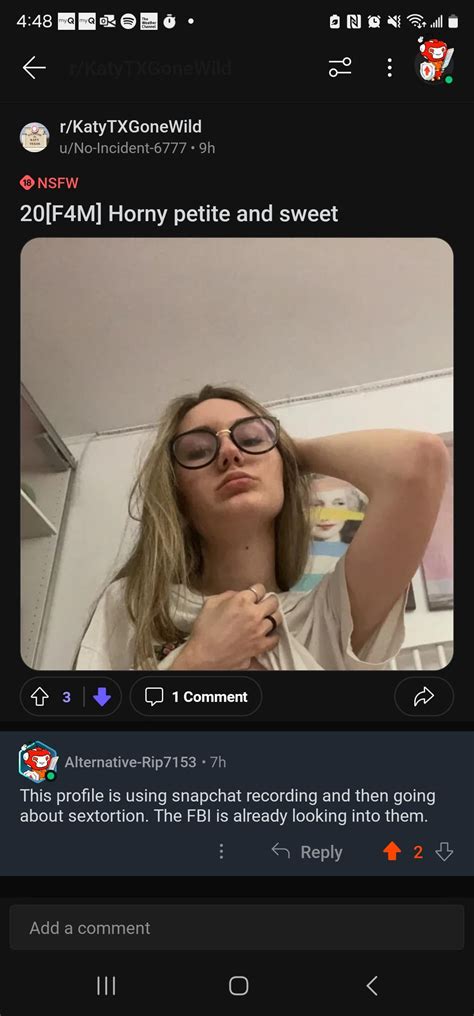
Task: Open the post overflow menu
Action: tap(389, 67)
